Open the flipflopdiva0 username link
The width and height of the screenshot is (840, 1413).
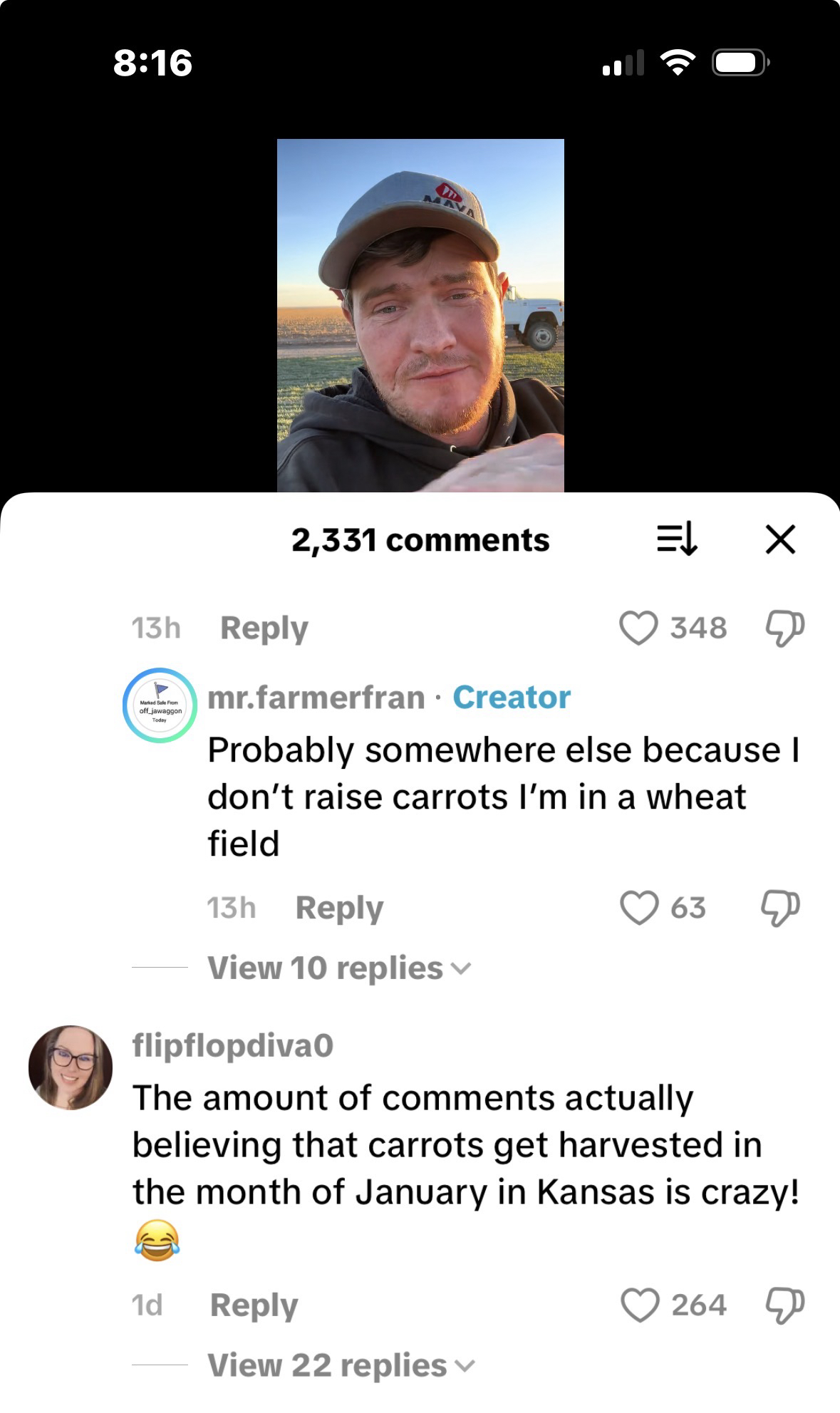pos(232,1046)
